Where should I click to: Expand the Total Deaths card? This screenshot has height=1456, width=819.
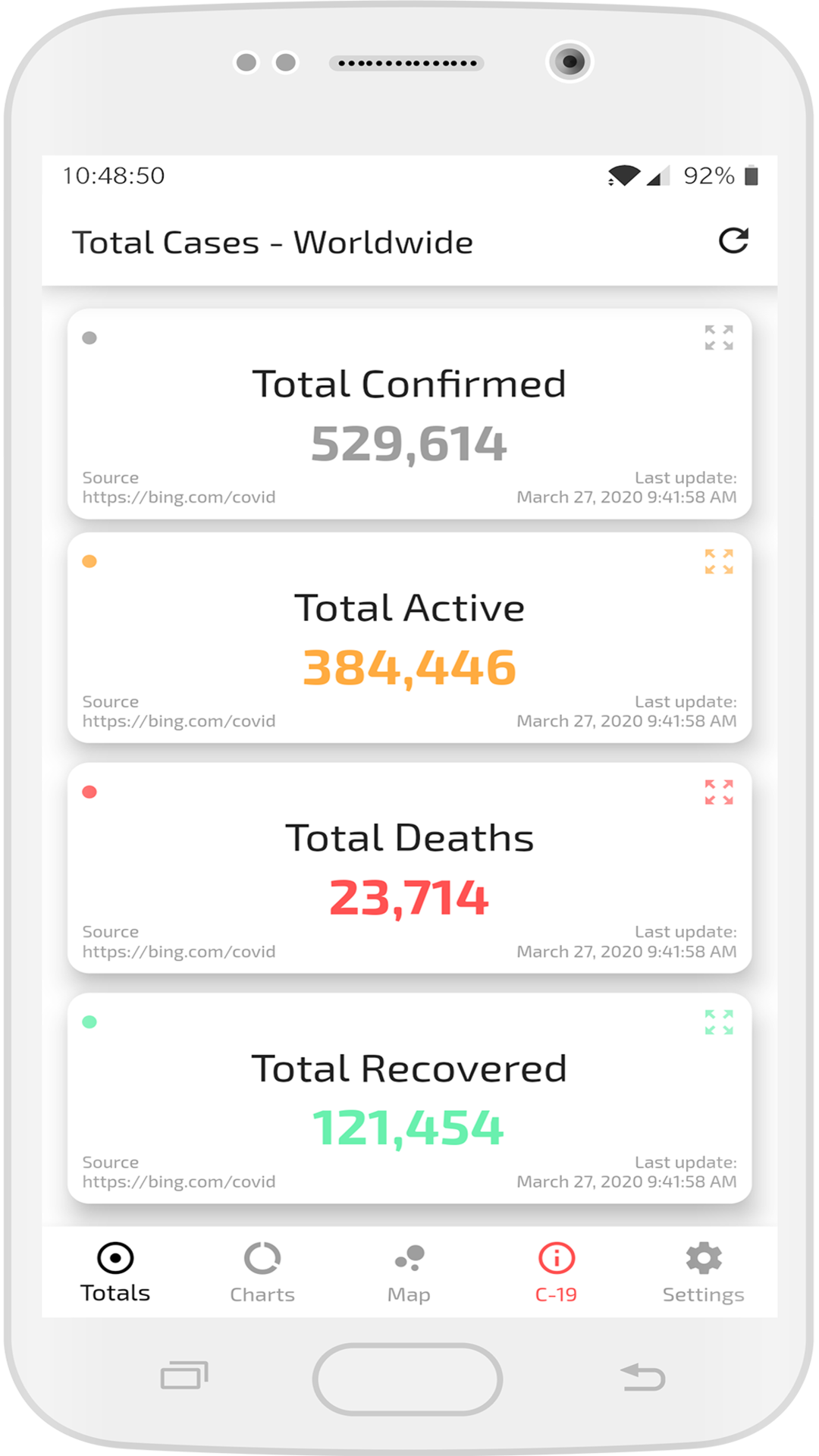click(x=719, y=792)
